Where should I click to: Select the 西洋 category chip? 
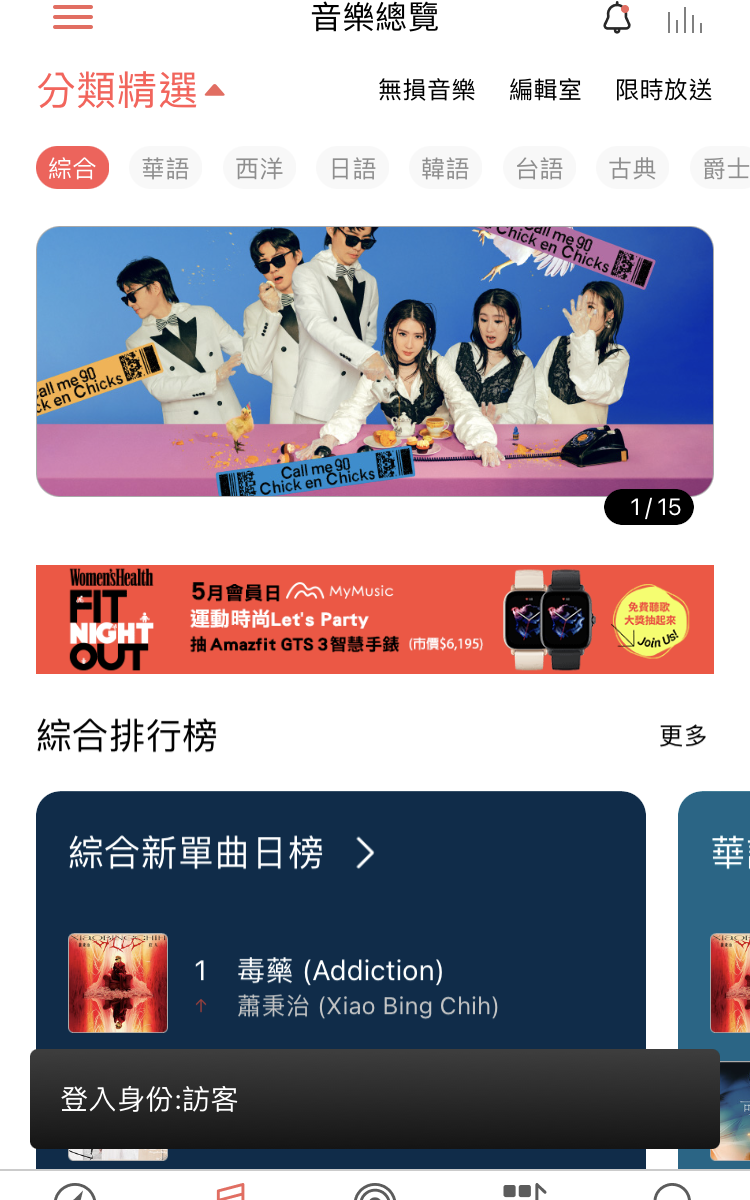tap(259, 168)
